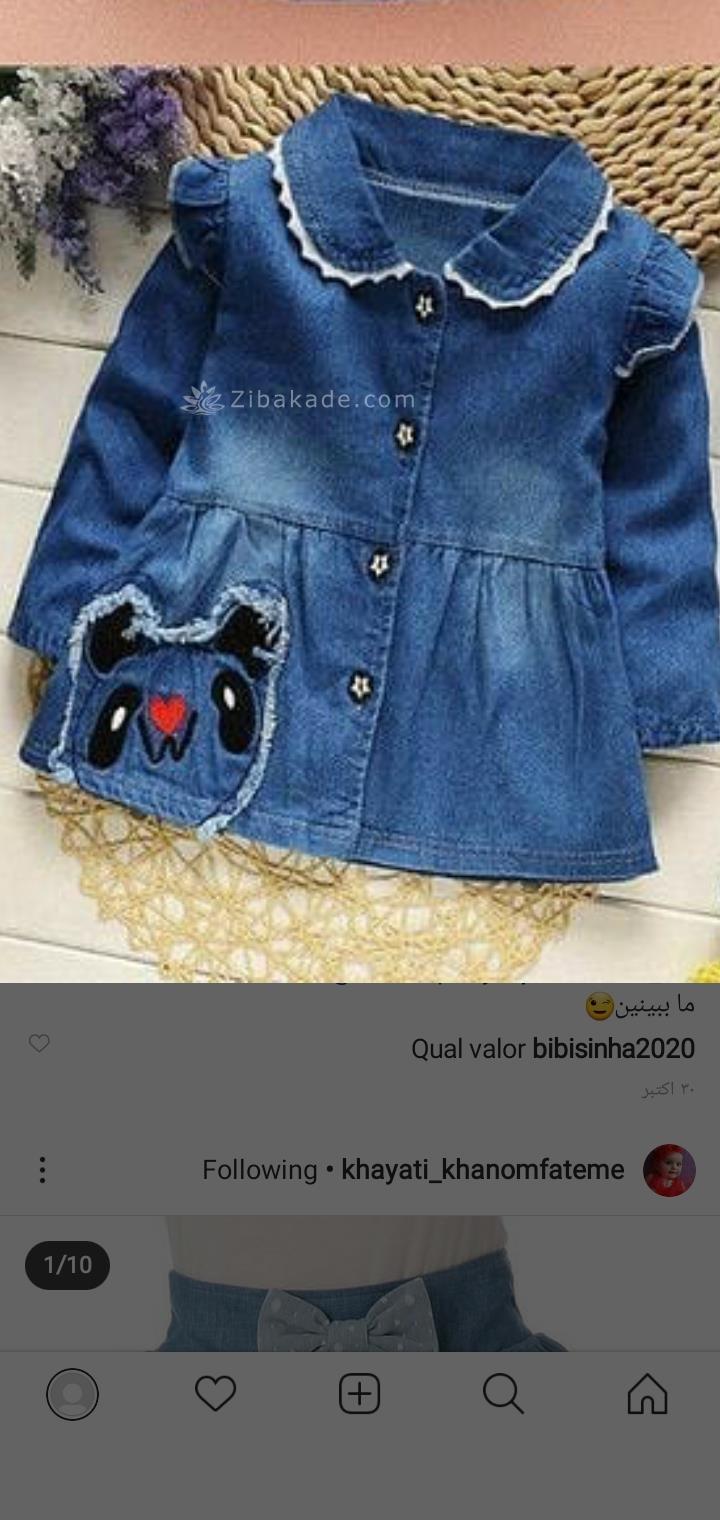720x1520 pixels.
Task: Open bibisinha2020's profile
Action: pyautogui.click(x=617, y=1049)
